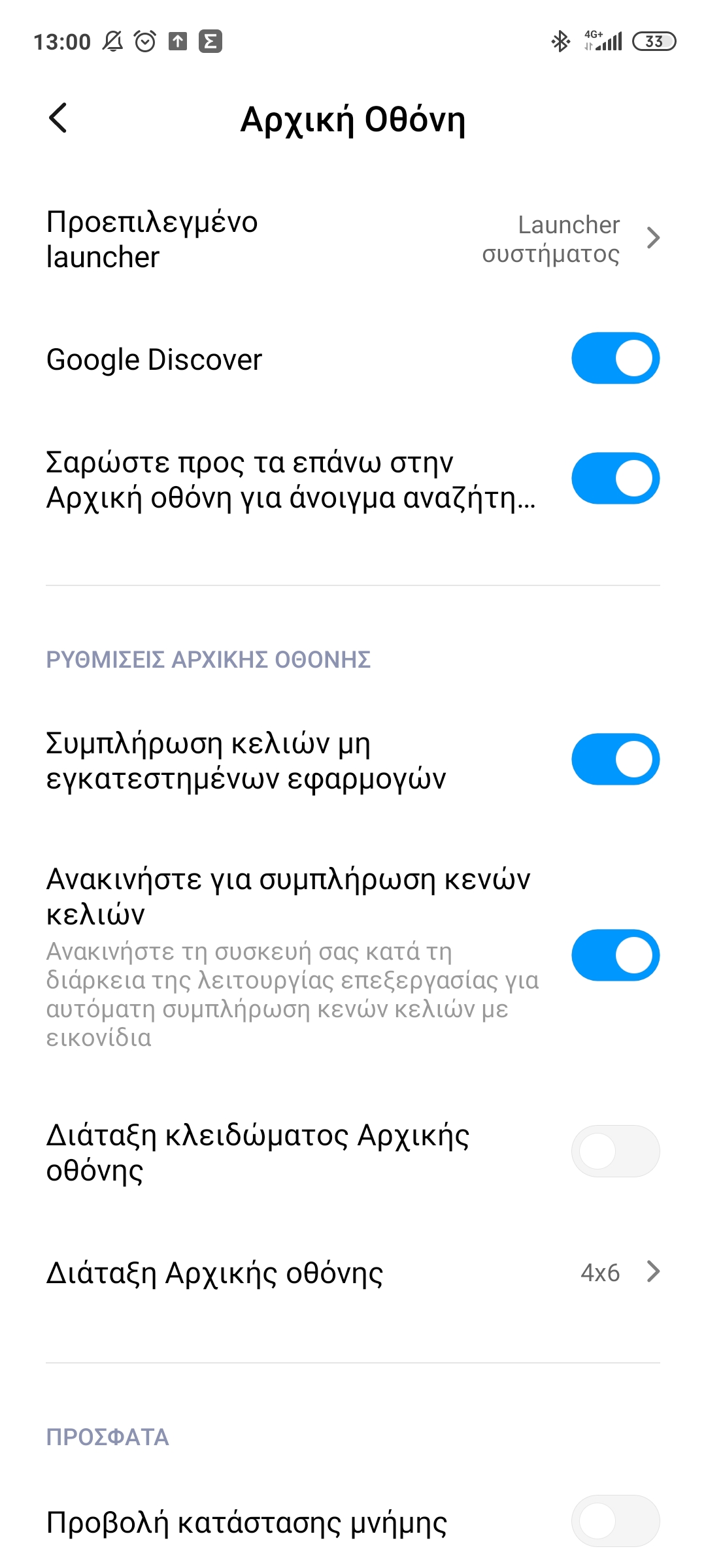Open Προεπιλεγμένο launcher setting
The image size is (706, 1568).
coord(353,239)
